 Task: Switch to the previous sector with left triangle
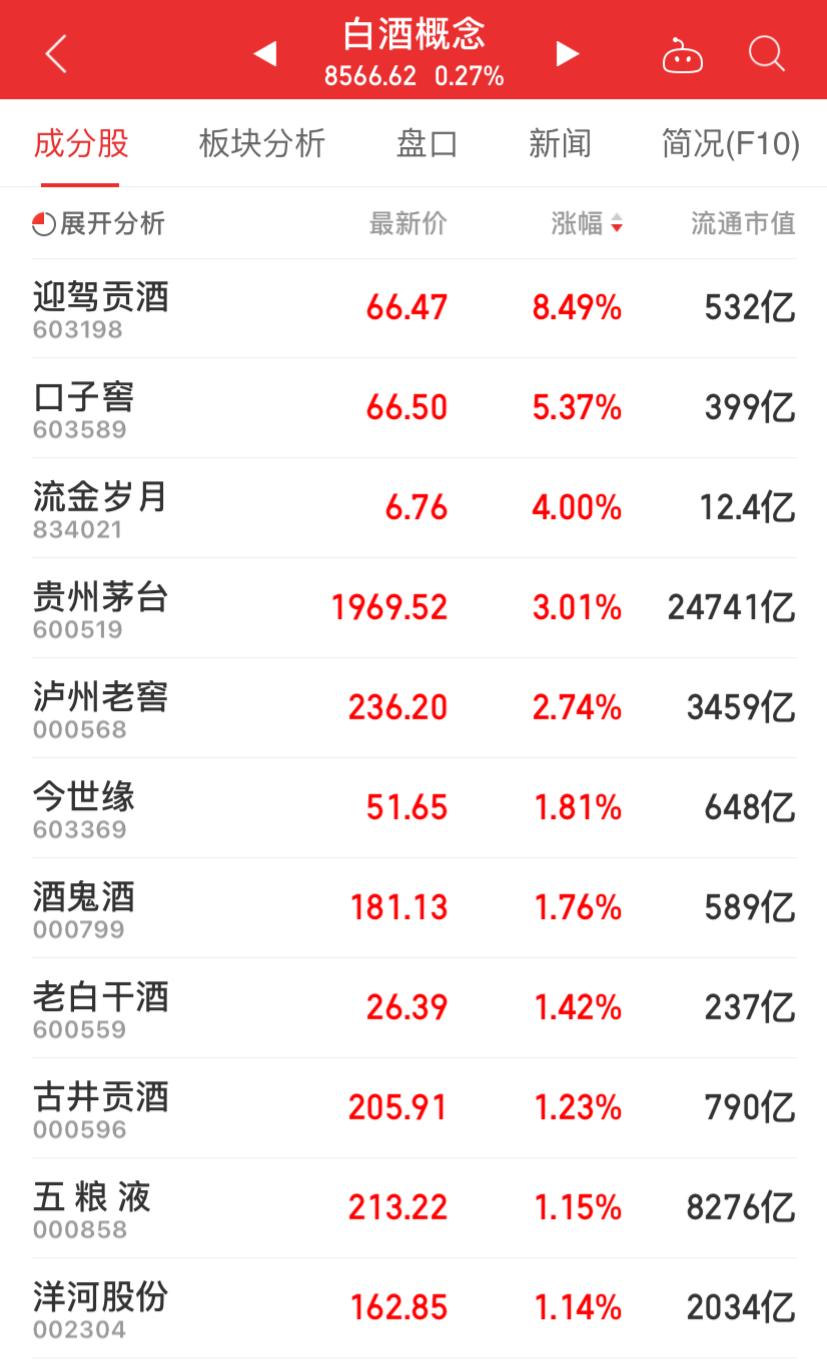[x=265, y=53]
